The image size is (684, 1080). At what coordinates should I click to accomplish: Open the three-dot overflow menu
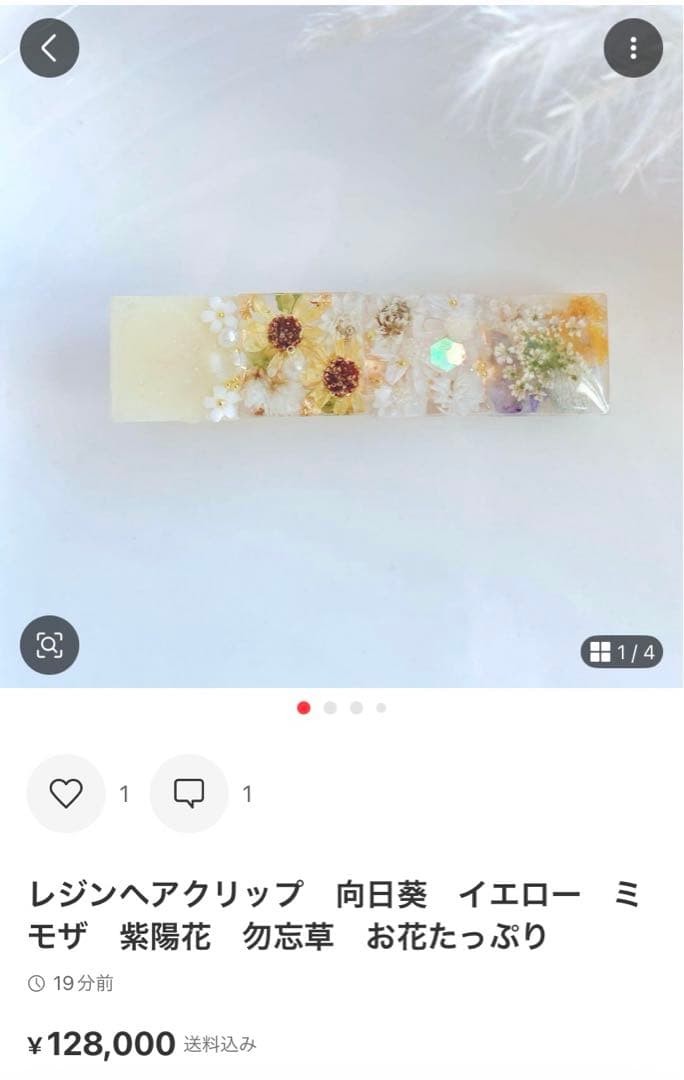(x=633, y=48)
